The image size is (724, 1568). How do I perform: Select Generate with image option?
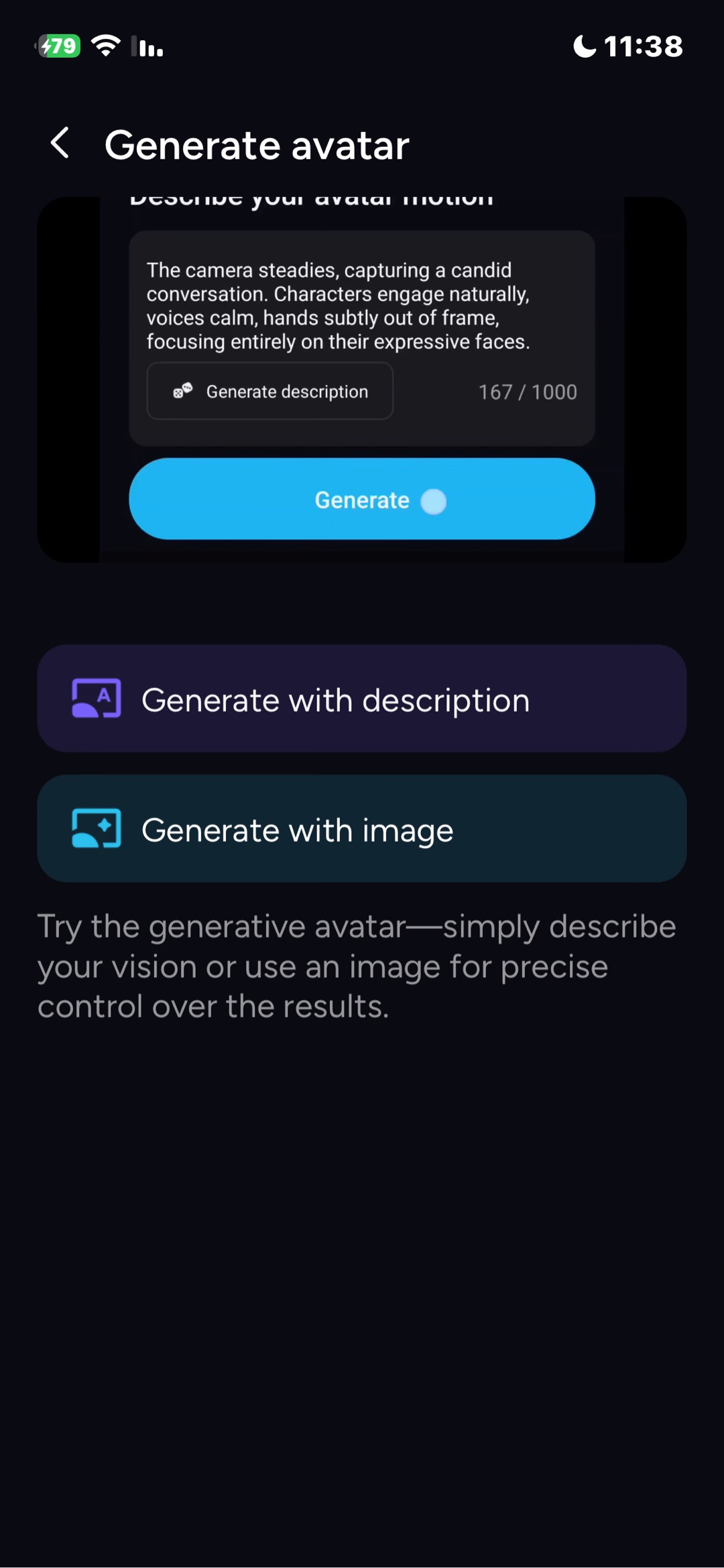tap(362, 829)
